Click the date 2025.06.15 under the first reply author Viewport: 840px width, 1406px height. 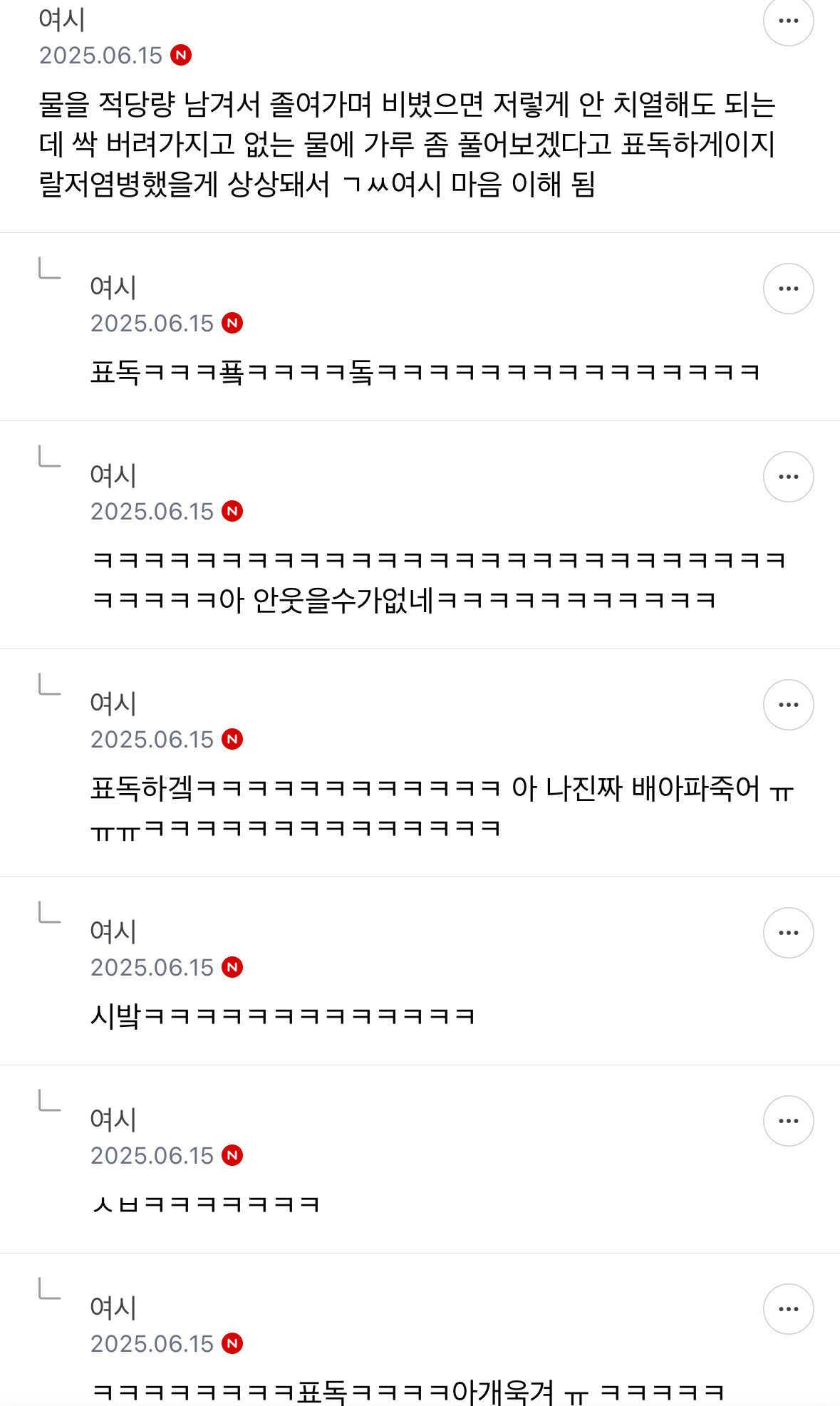pyautogui.click(x=153, y=323)
